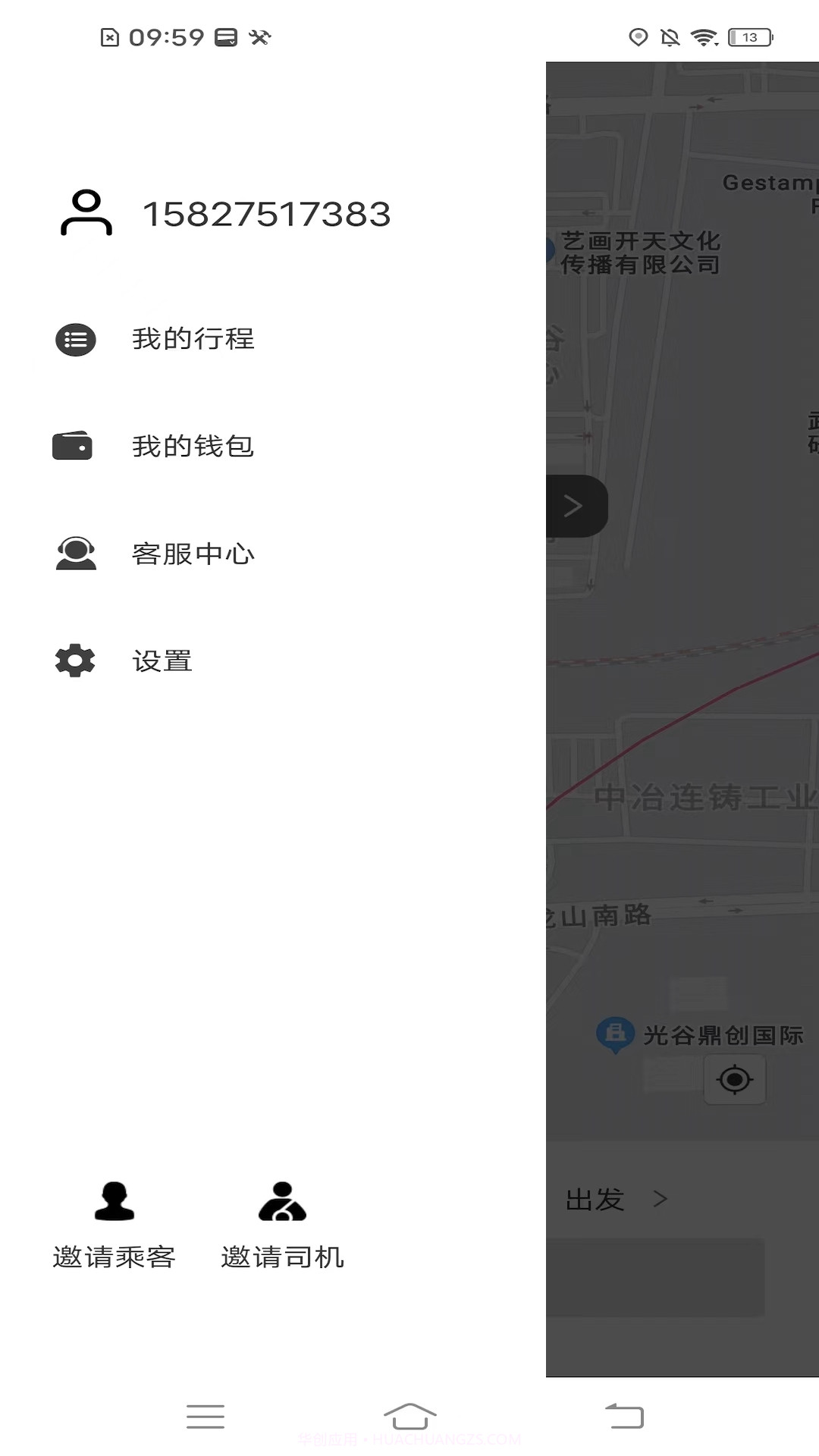This screenshot has width=819, height=1456.
Task: Tap the 邀请司机 invite label
Action: [x=283, y=1255]
